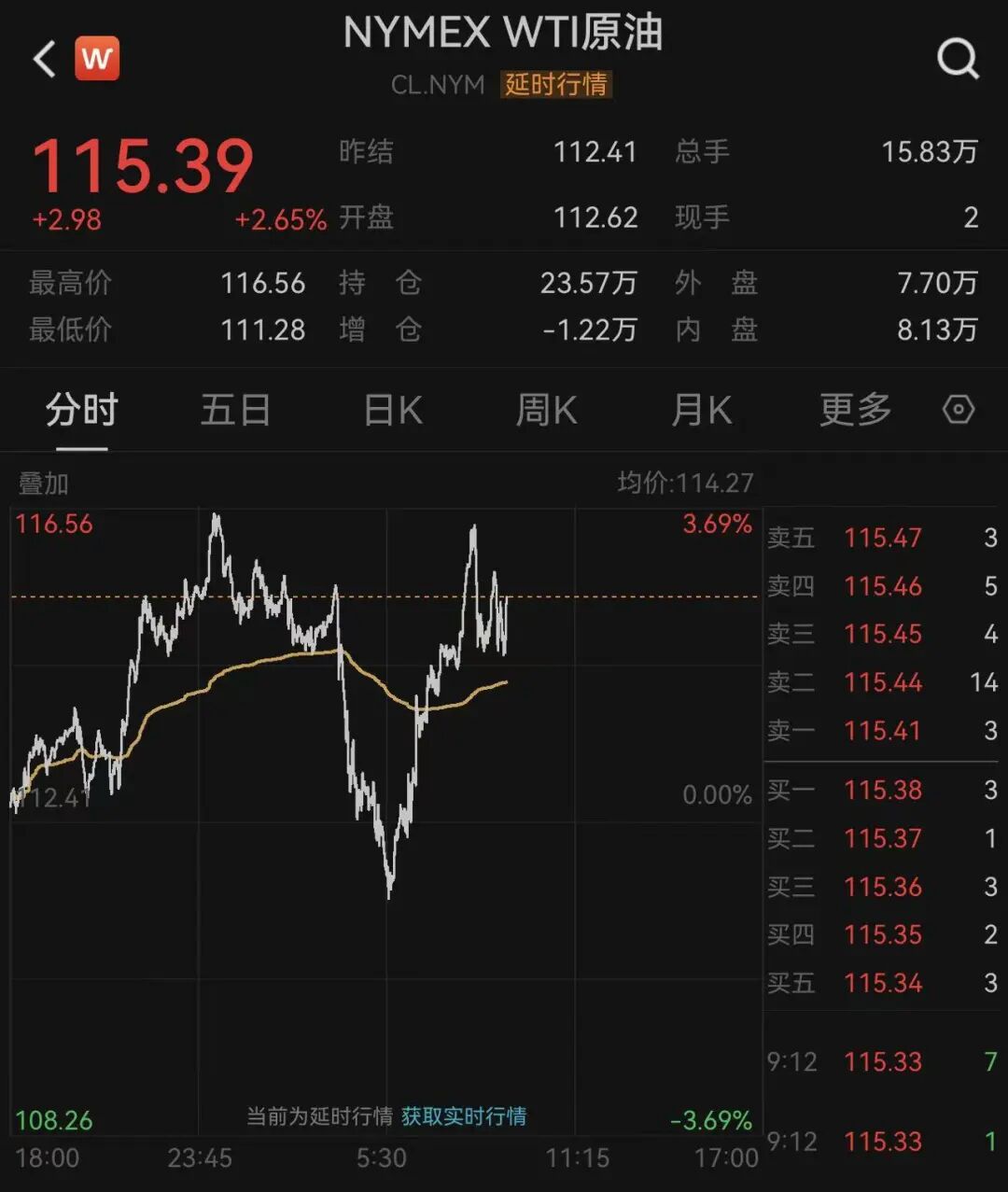Click the 3.69% upper percent label
1008x1192 pixels.
719,525
